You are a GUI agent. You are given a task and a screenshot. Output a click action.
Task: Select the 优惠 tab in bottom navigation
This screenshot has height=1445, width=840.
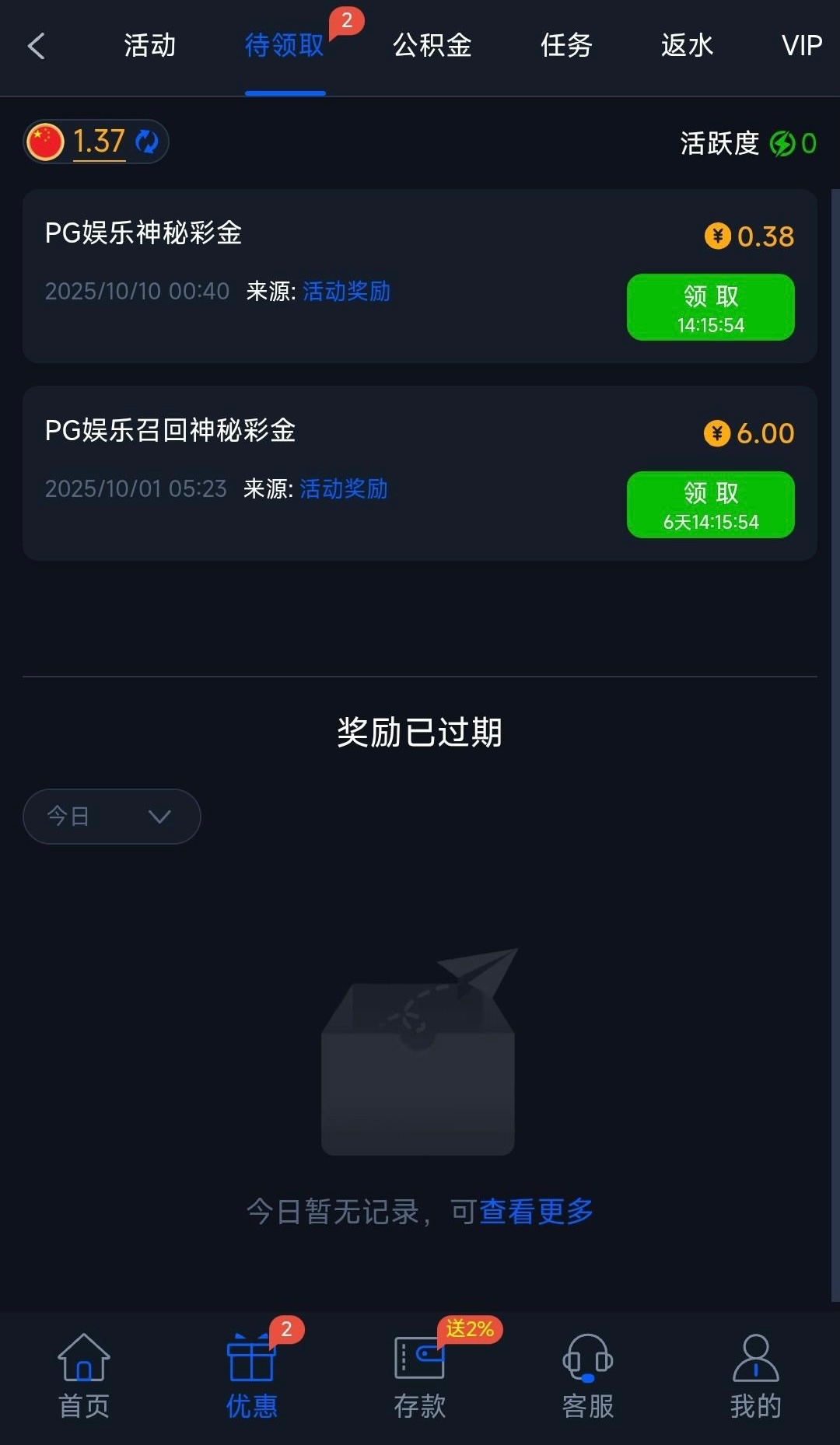pos(251,1377)
